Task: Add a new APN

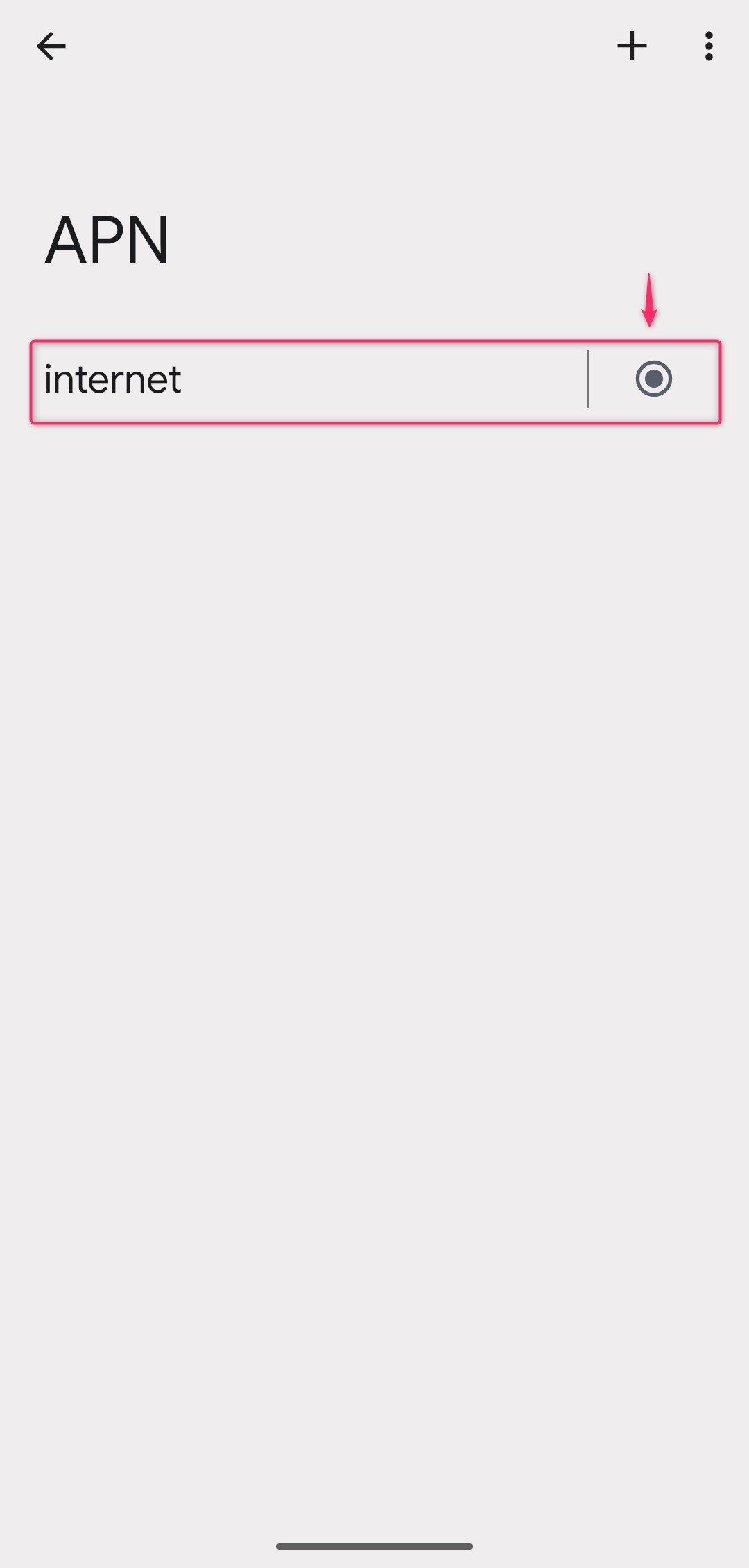Action: click(x=632, y=46)
